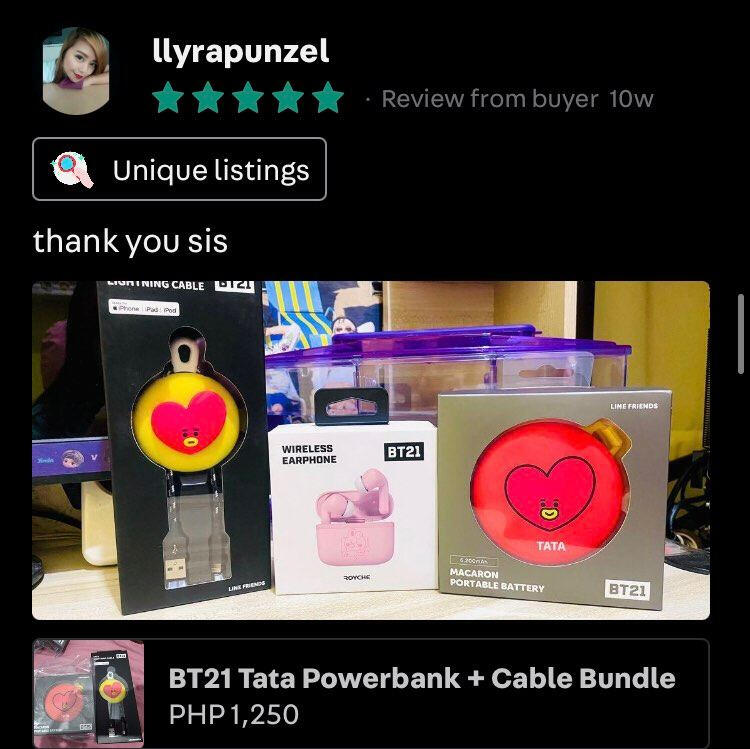The width and height of the screenshot is (750, 749).
Task: Enlarge the review photo of BT21 items
Action: [371, 450]
